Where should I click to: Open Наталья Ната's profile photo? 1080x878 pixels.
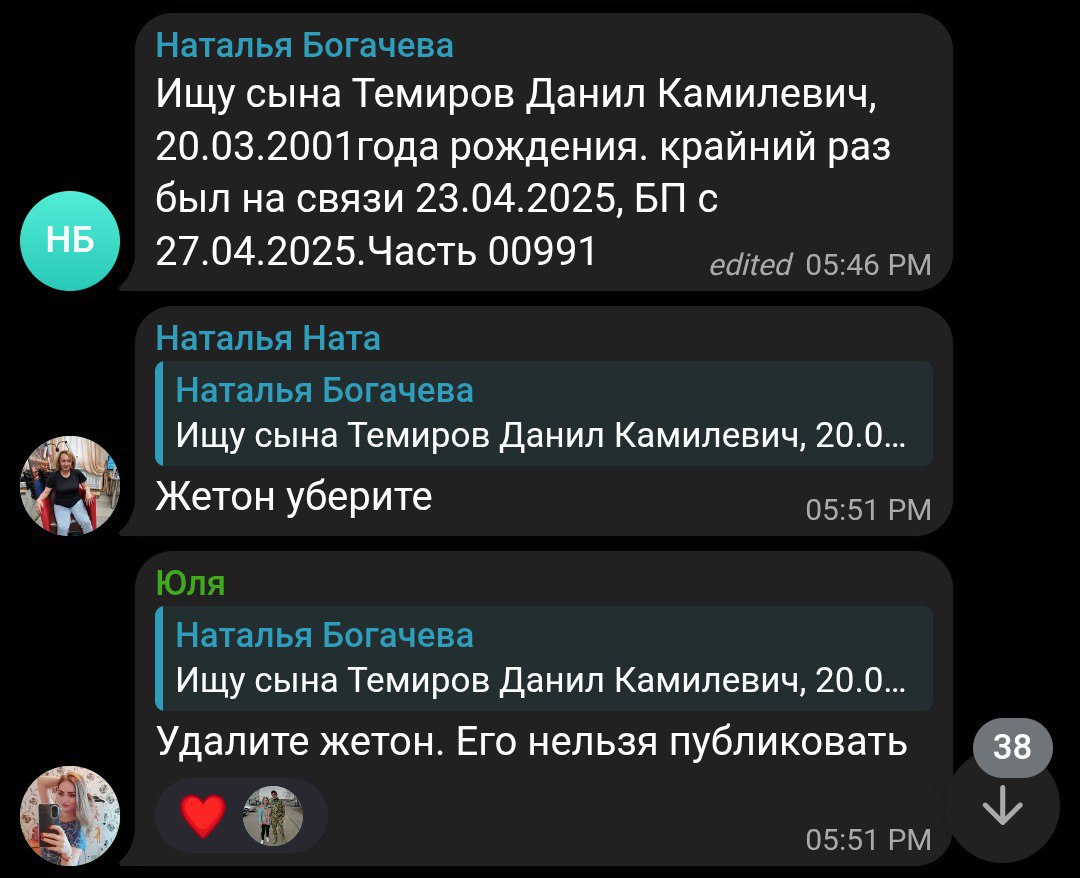70,486
